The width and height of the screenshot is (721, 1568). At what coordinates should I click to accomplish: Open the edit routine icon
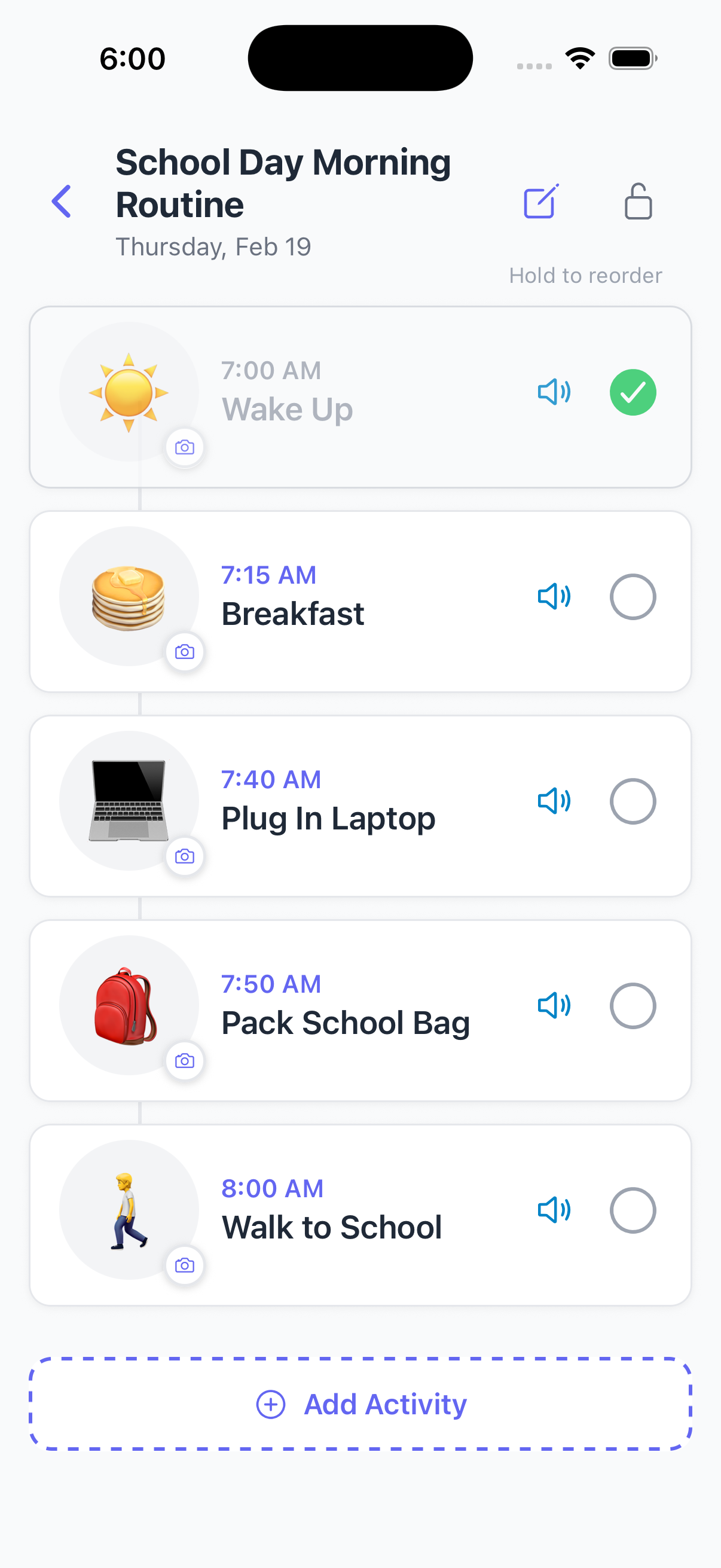pos(539,202)
